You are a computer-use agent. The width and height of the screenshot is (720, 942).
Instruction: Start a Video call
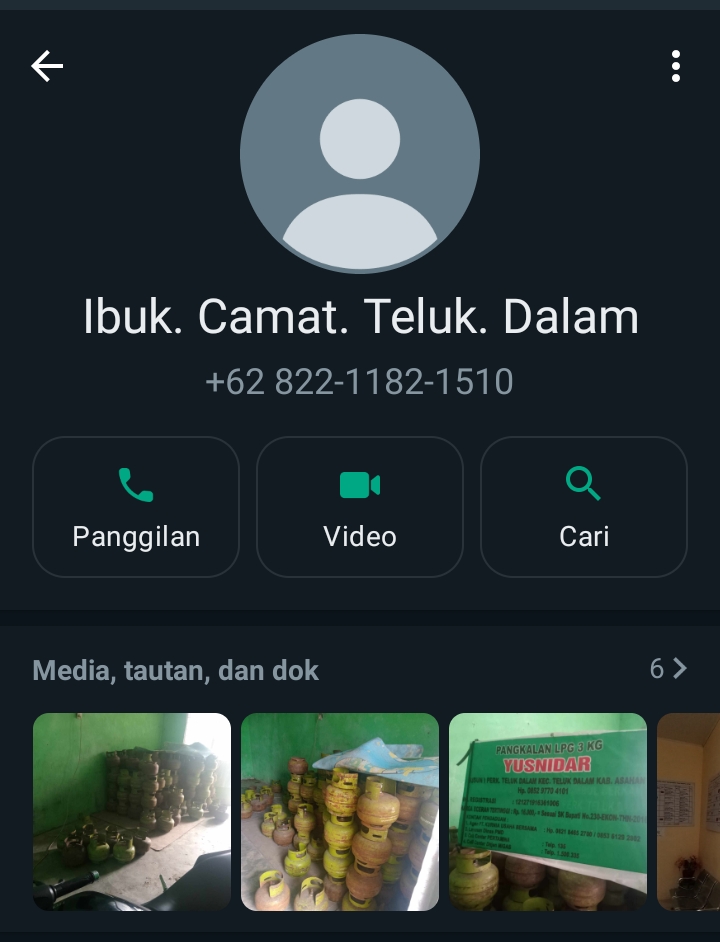click(360, 507)
